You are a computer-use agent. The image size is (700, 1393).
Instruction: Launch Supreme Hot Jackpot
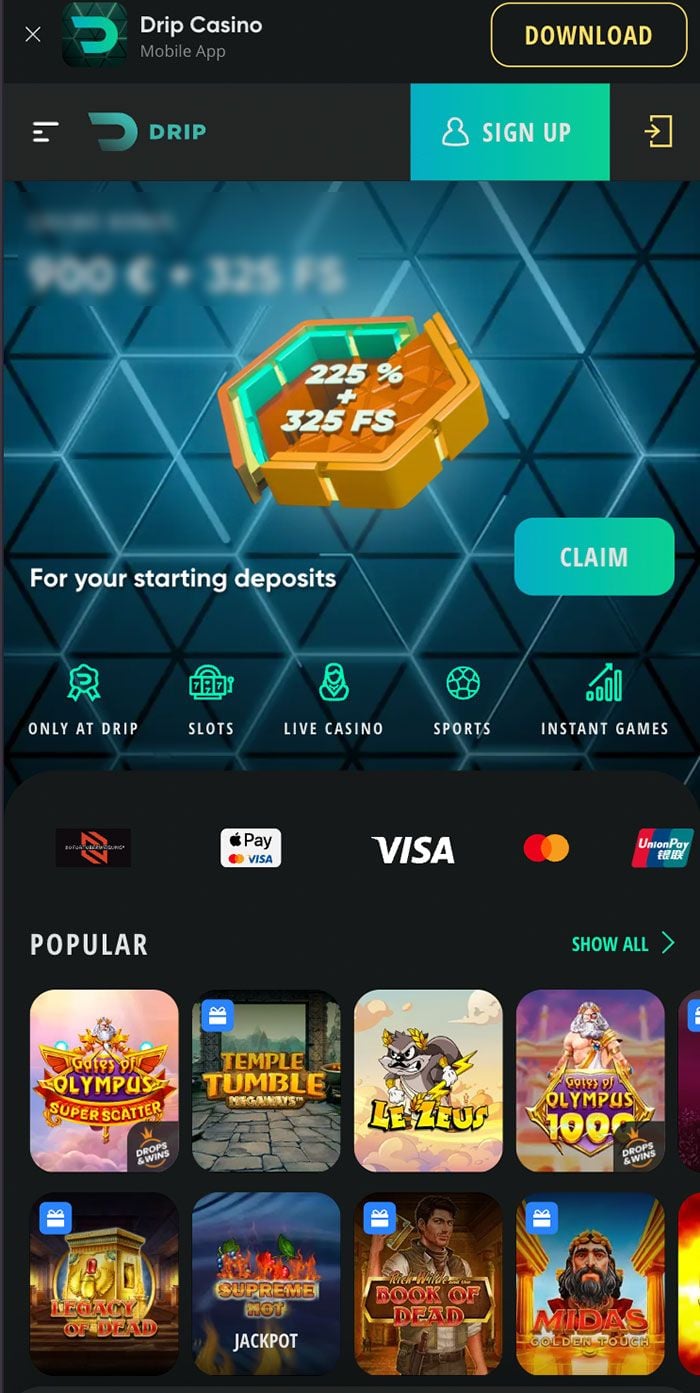coord(266,1283)
